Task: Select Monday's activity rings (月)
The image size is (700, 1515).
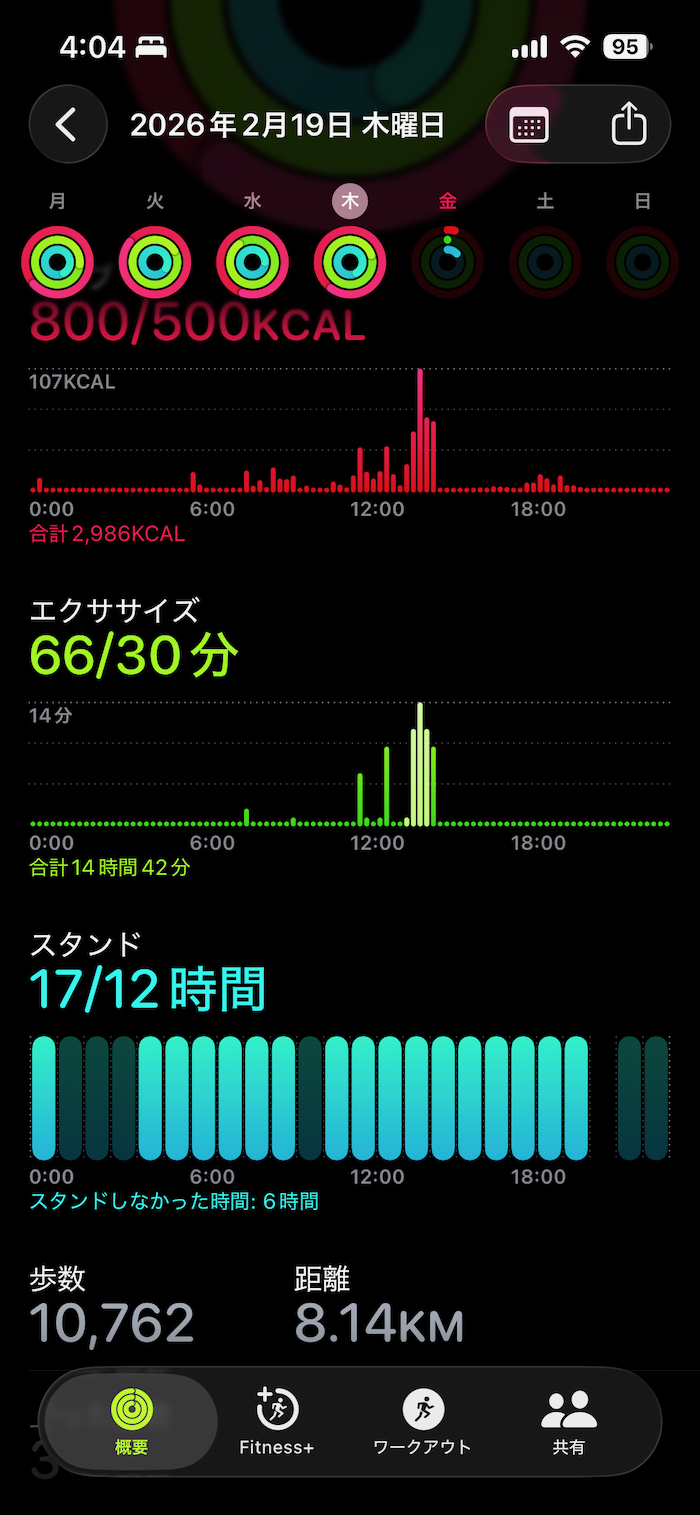Action: [57, 262]
